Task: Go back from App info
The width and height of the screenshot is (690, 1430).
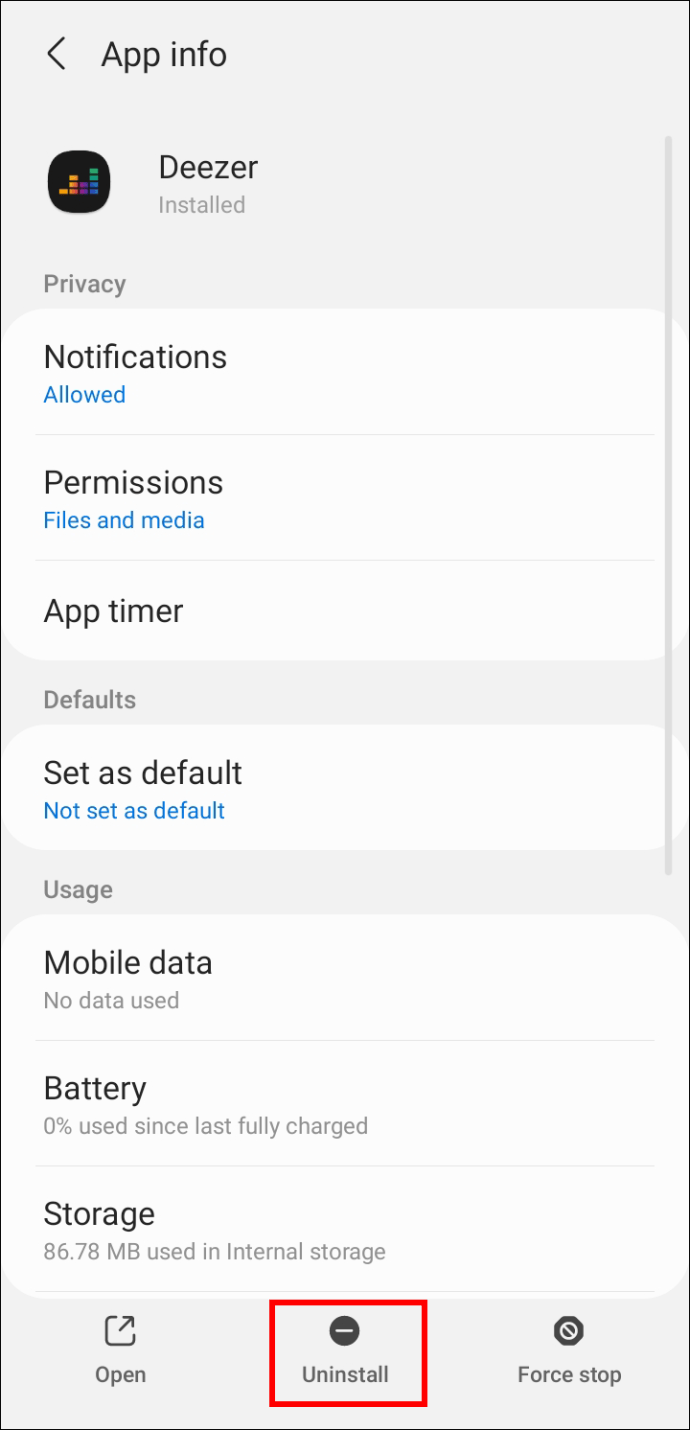Action: 57,55
